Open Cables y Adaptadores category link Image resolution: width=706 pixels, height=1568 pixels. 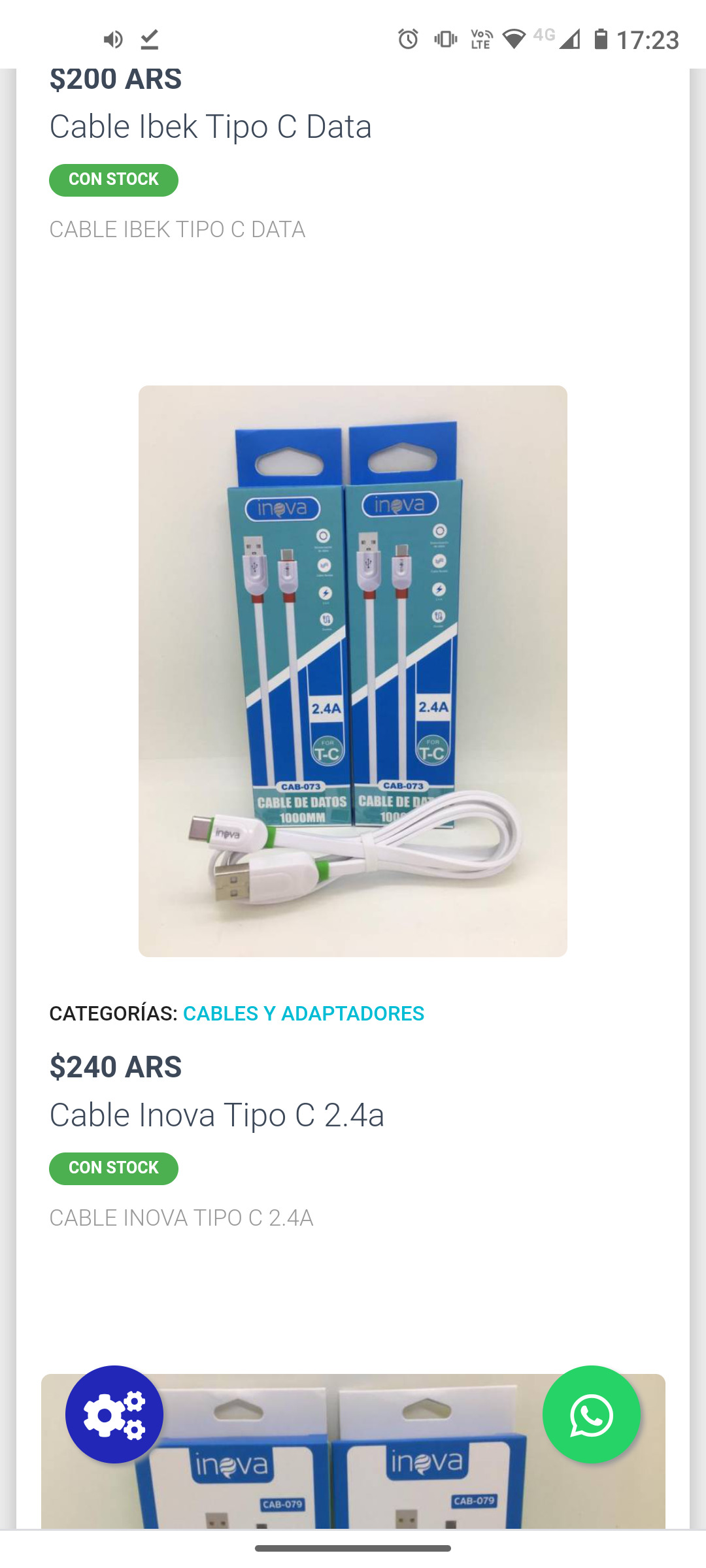[303, 1013]
